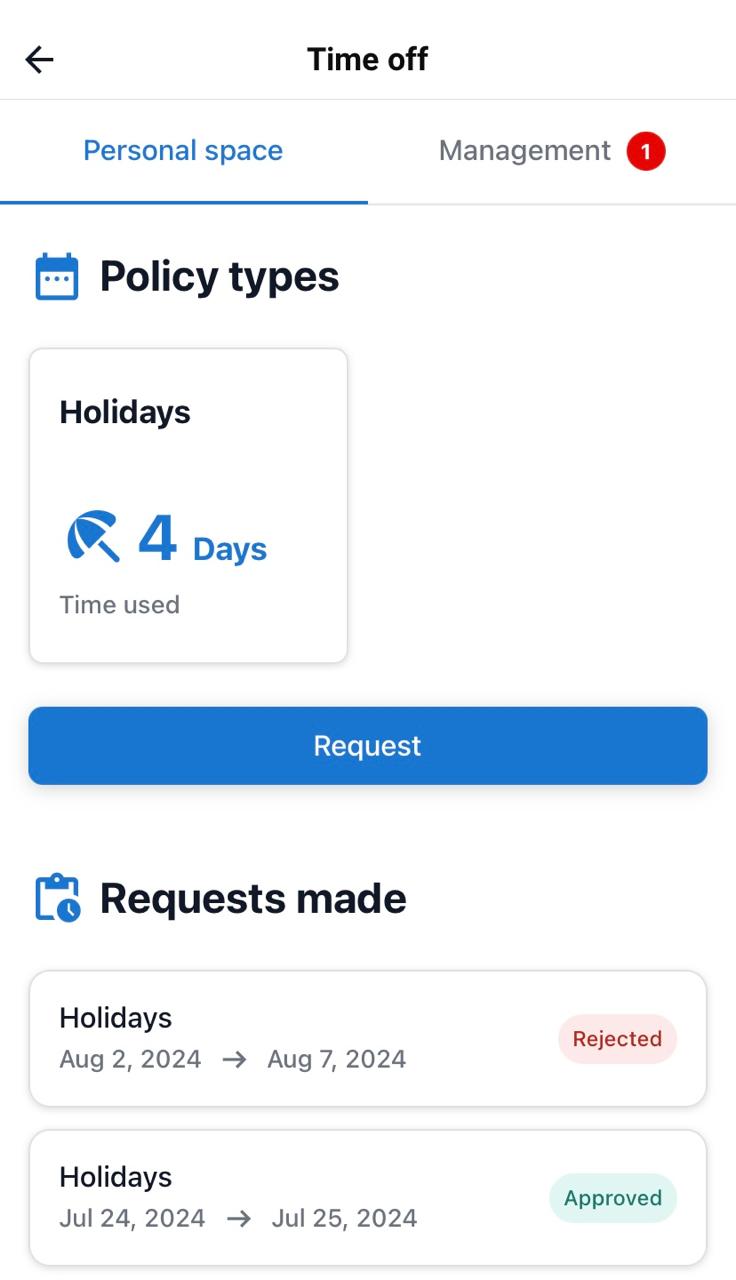Tap the Request button
Screen dimensions: 736x1280
click(368, 746)
